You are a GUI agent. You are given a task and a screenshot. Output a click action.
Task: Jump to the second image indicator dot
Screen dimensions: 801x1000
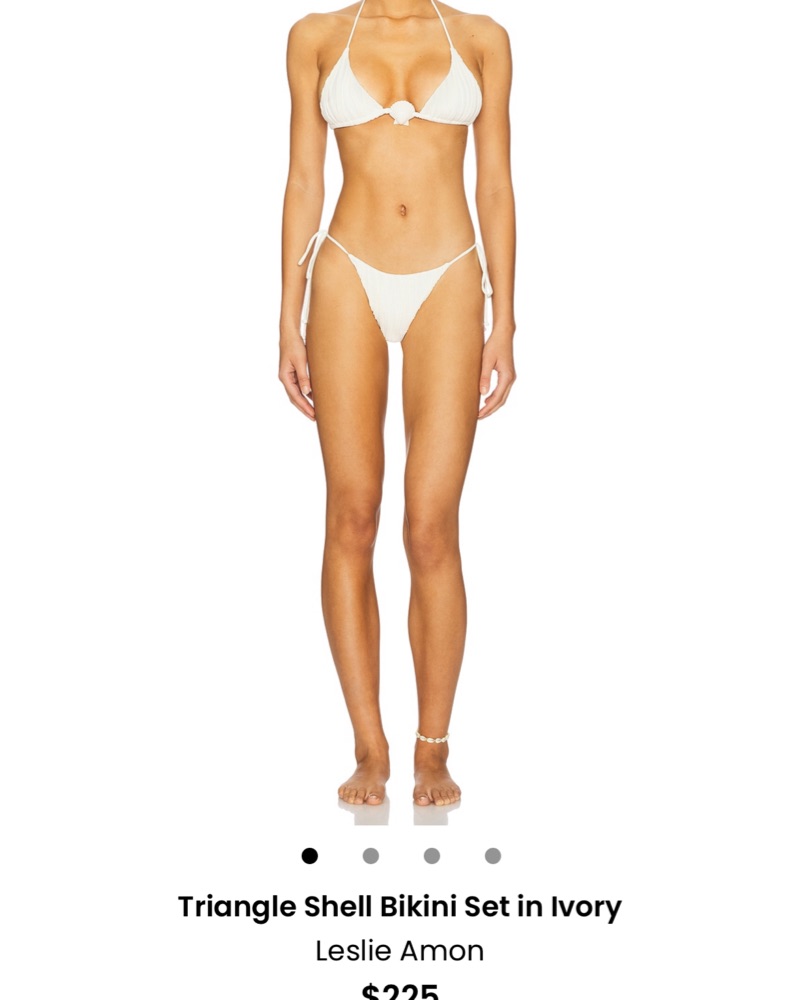coord(371,856)
